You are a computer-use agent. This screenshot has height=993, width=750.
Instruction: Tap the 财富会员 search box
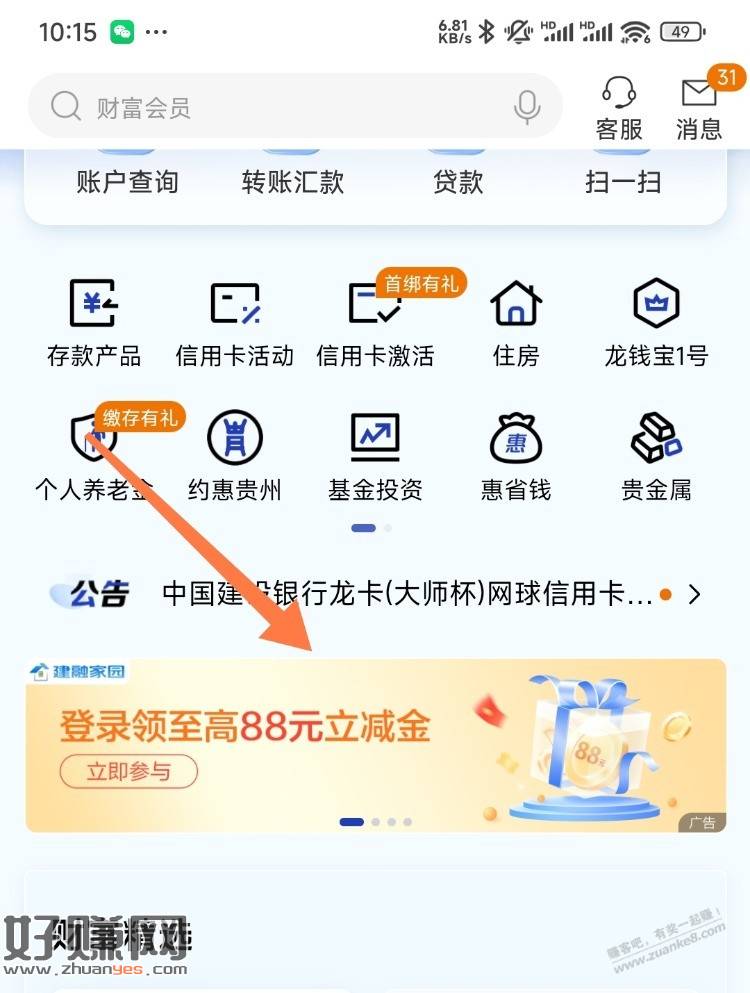coord(280,107)
